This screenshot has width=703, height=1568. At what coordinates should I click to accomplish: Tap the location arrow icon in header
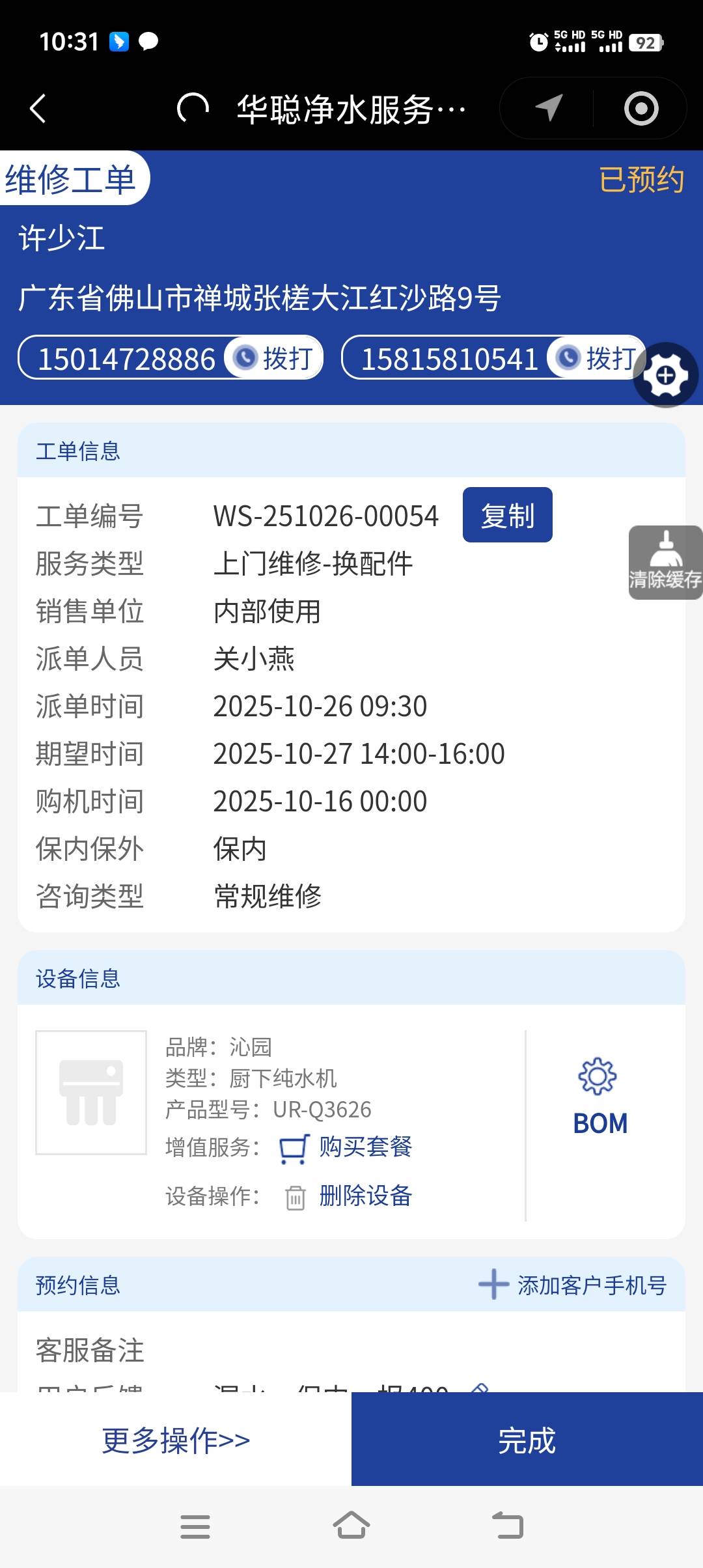click(549, 108)
